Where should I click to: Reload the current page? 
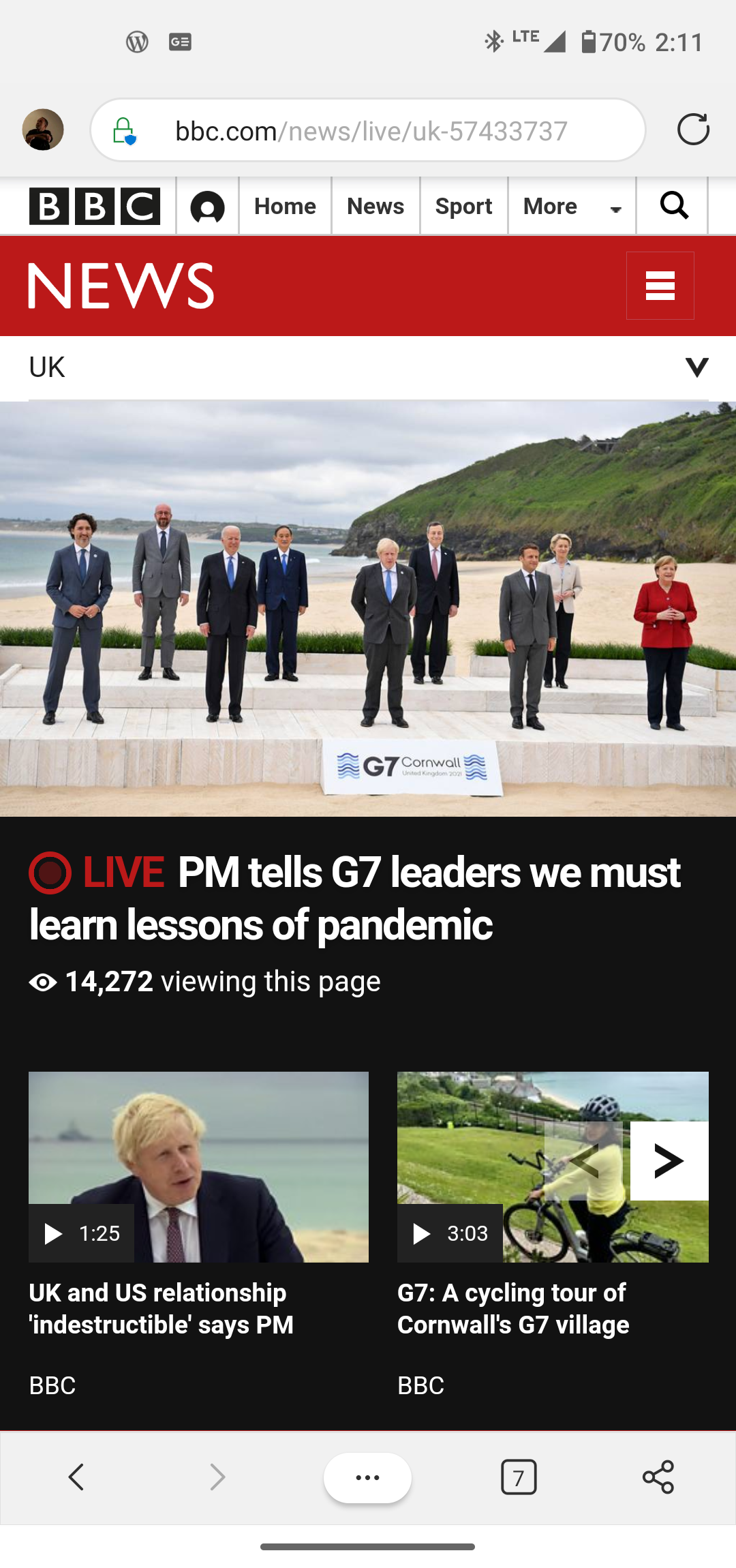[x=693, y=130]
